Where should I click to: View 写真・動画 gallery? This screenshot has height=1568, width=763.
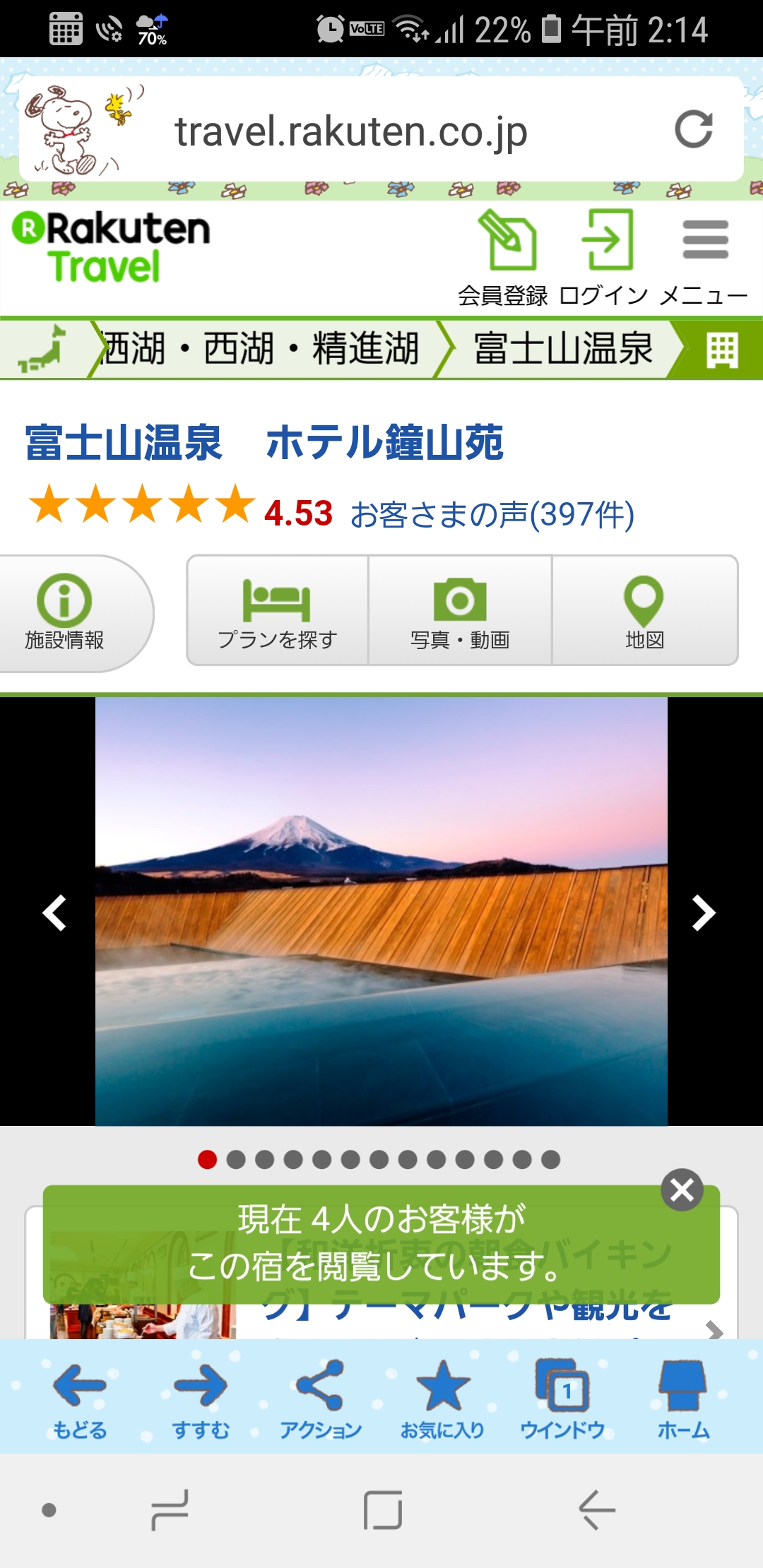(x=460, y=610)
